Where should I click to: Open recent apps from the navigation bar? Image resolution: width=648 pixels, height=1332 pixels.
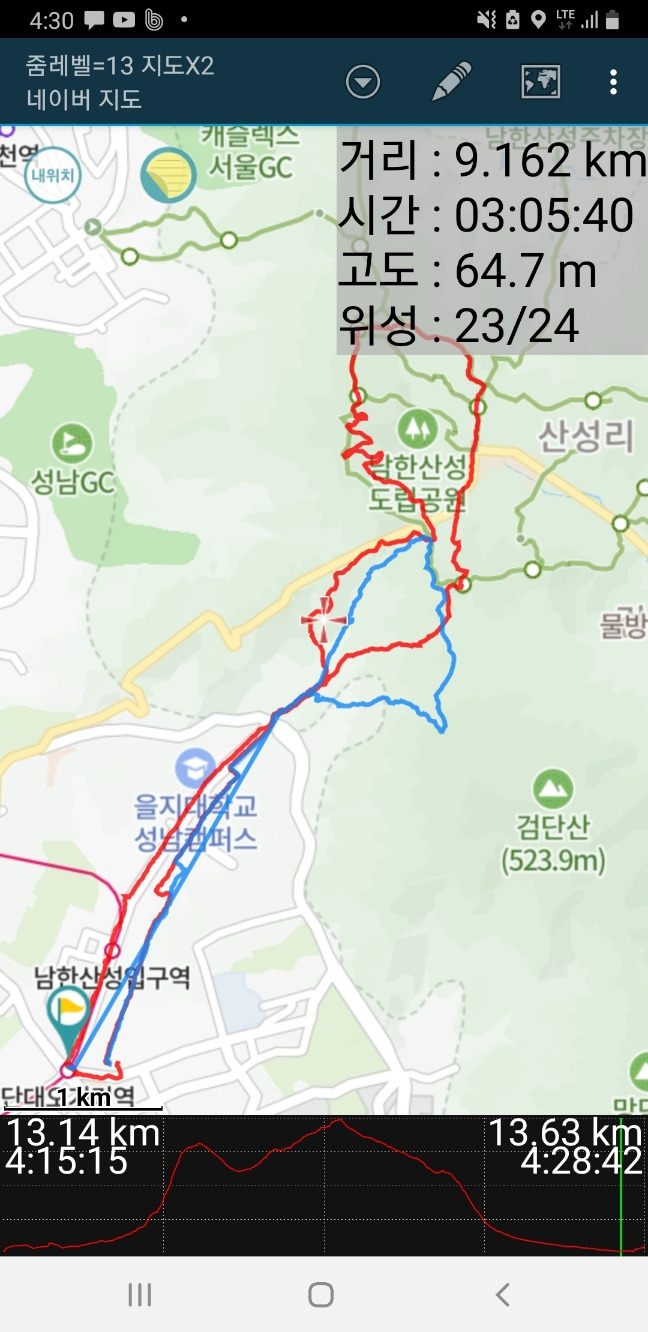140,1295
